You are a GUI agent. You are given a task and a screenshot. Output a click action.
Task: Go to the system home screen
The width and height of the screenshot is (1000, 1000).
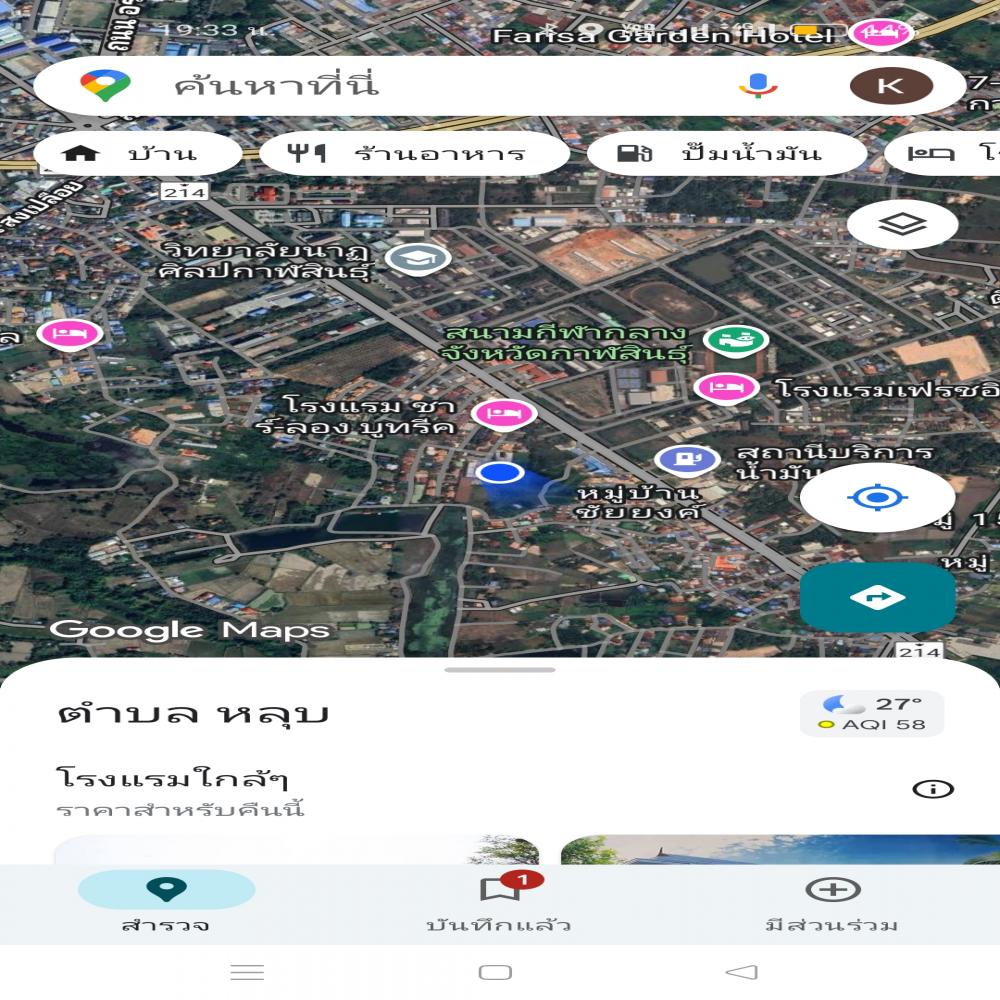click(495, 972)
